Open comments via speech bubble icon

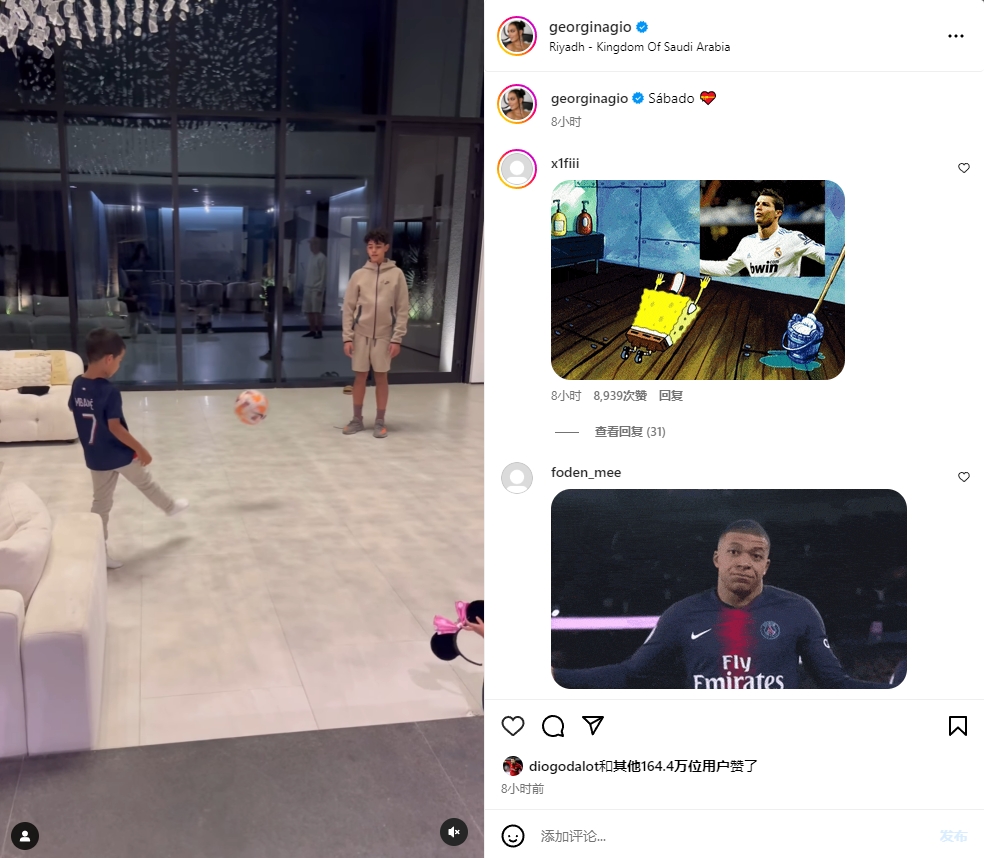553,726
